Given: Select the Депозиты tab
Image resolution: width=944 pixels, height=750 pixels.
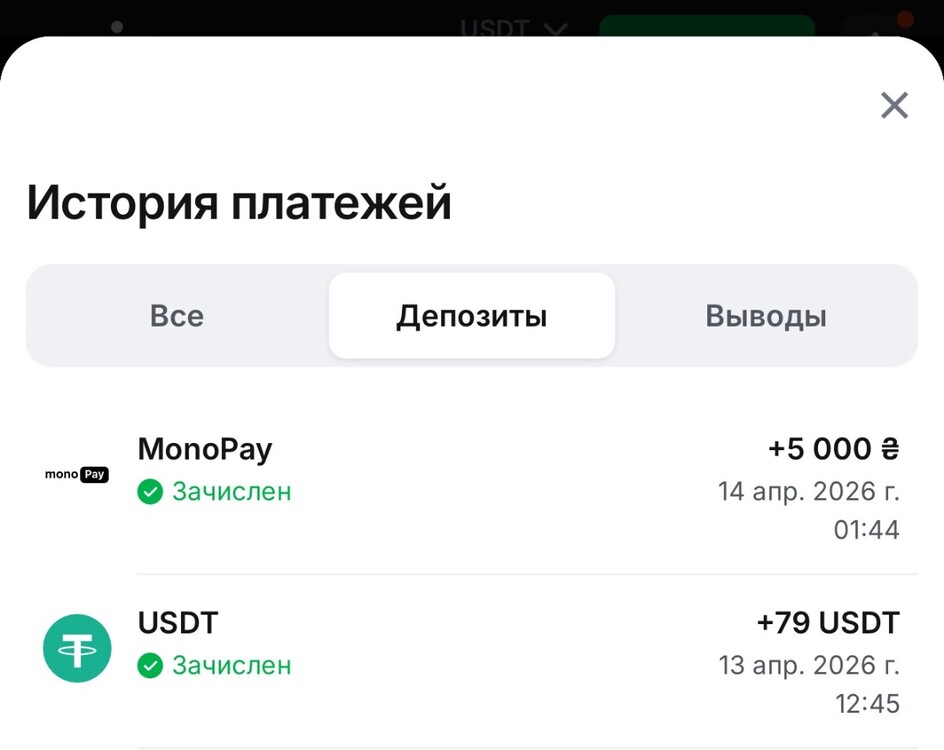Looking at the screenshot, I should coord(471,316).
